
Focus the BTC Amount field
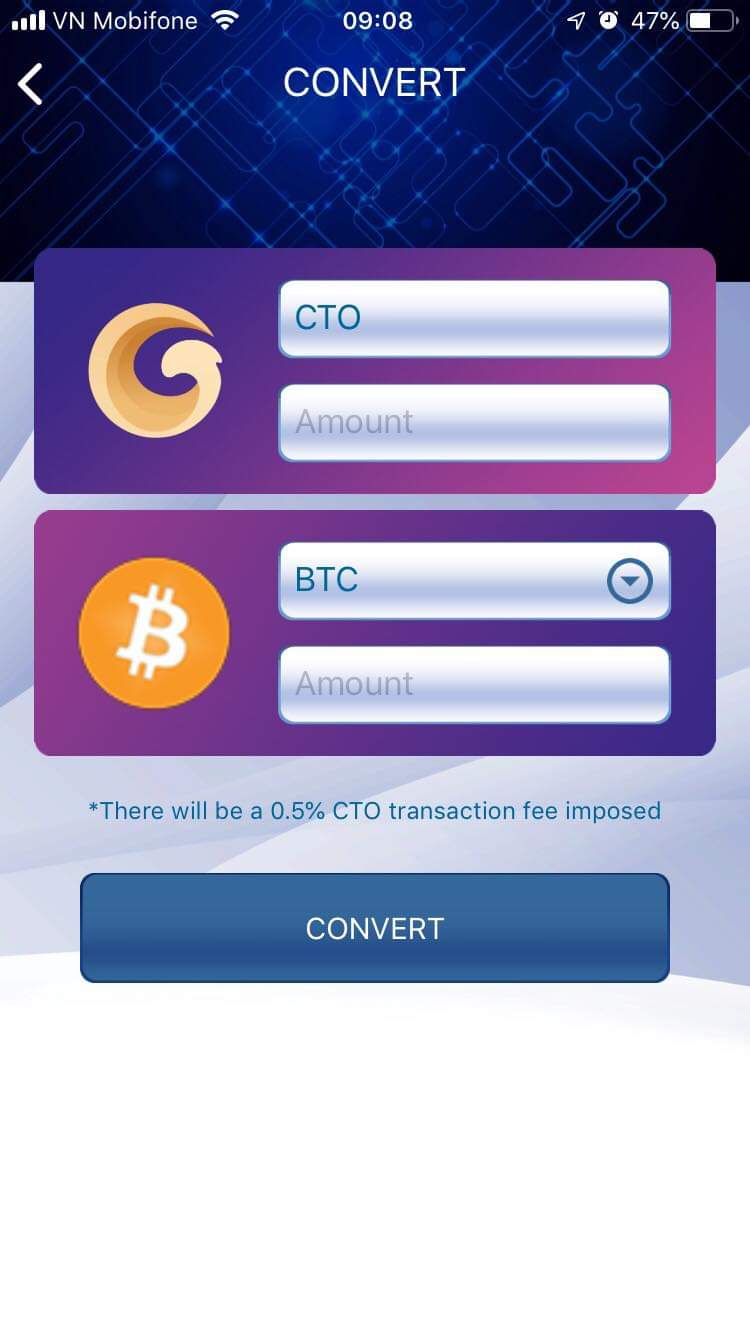(473, 684)
